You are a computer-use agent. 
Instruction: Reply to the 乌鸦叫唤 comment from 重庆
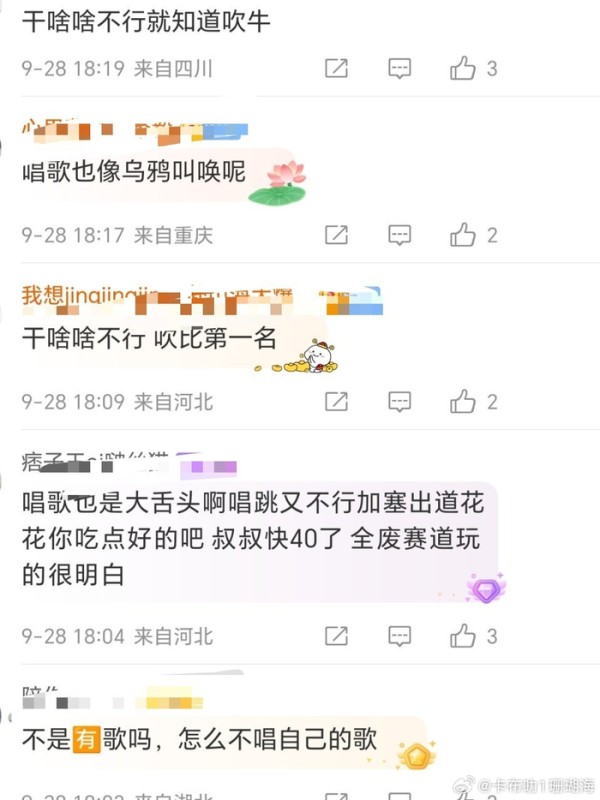click(x=399, y=236)
